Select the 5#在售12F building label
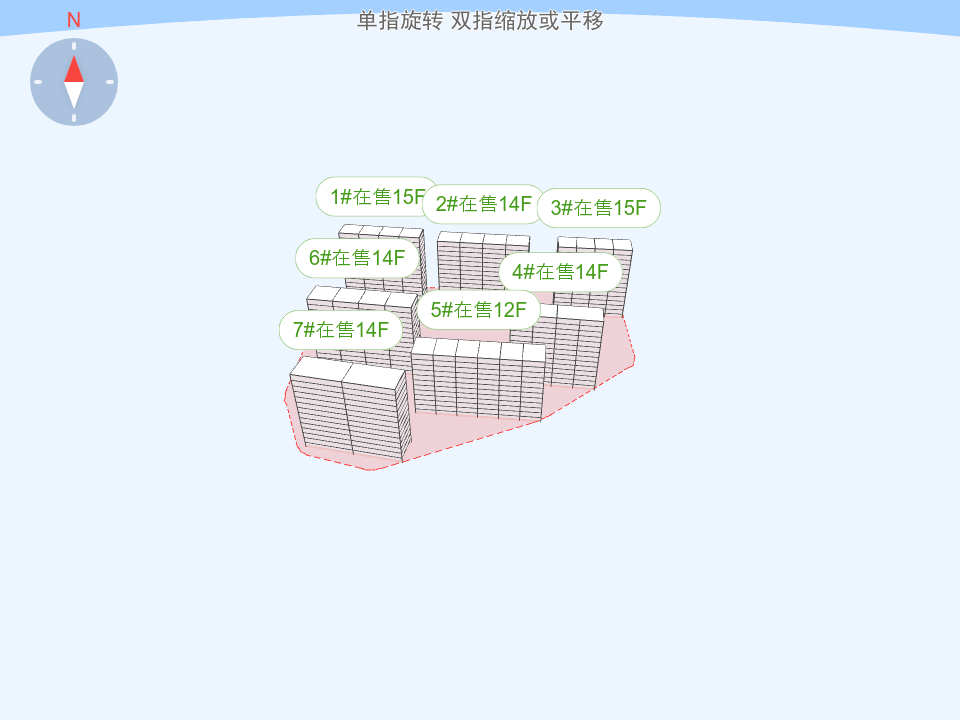The width and height of the screenshot is (960, 720). click(x=478, y=310)
